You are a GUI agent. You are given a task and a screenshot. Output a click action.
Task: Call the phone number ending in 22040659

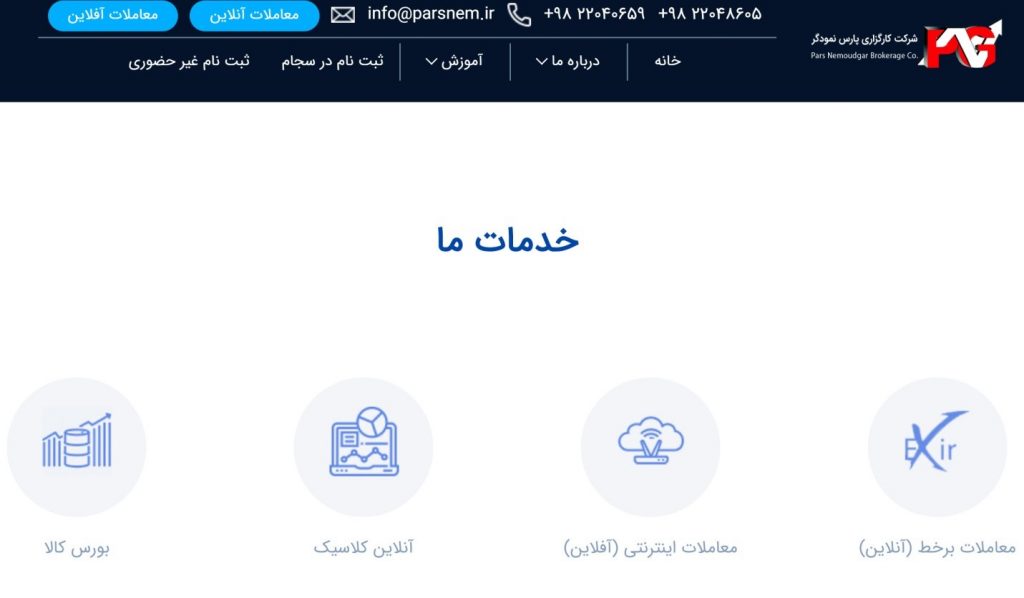click(594, 14)
